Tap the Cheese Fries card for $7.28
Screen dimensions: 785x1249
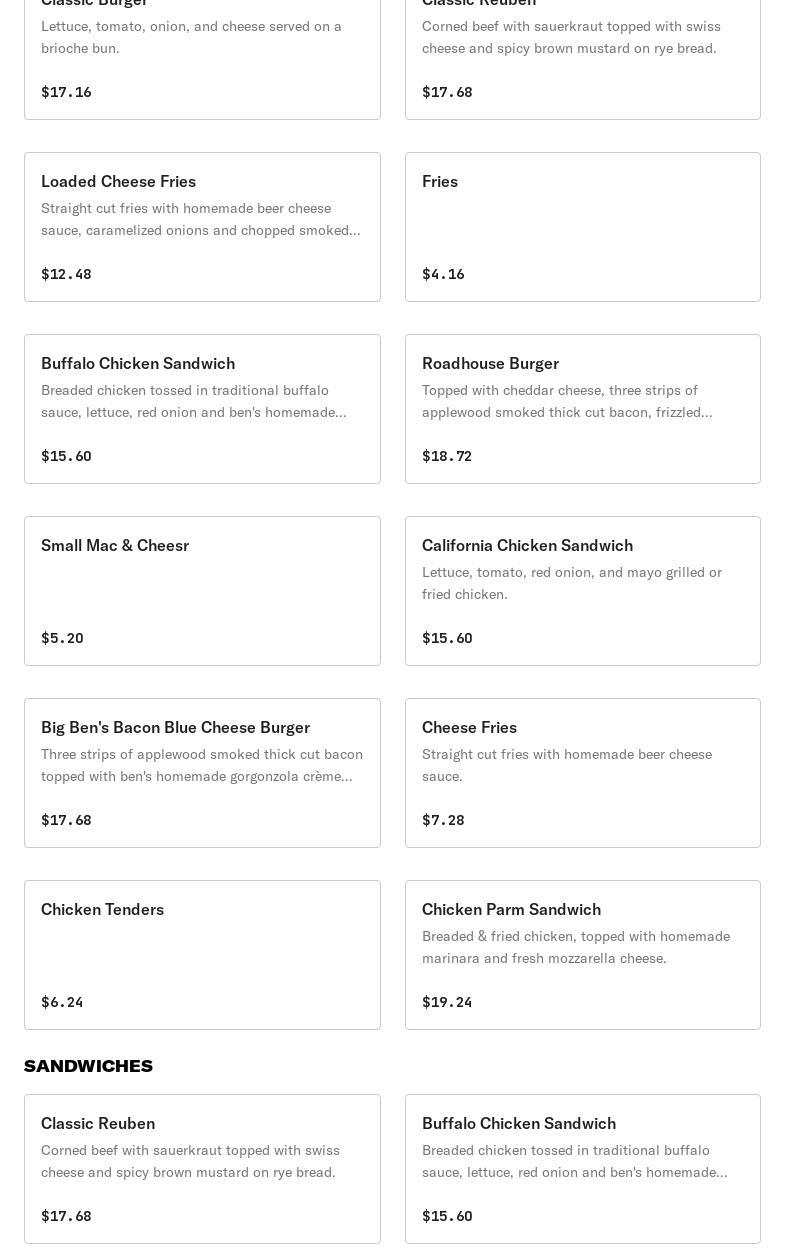[582, 773]
